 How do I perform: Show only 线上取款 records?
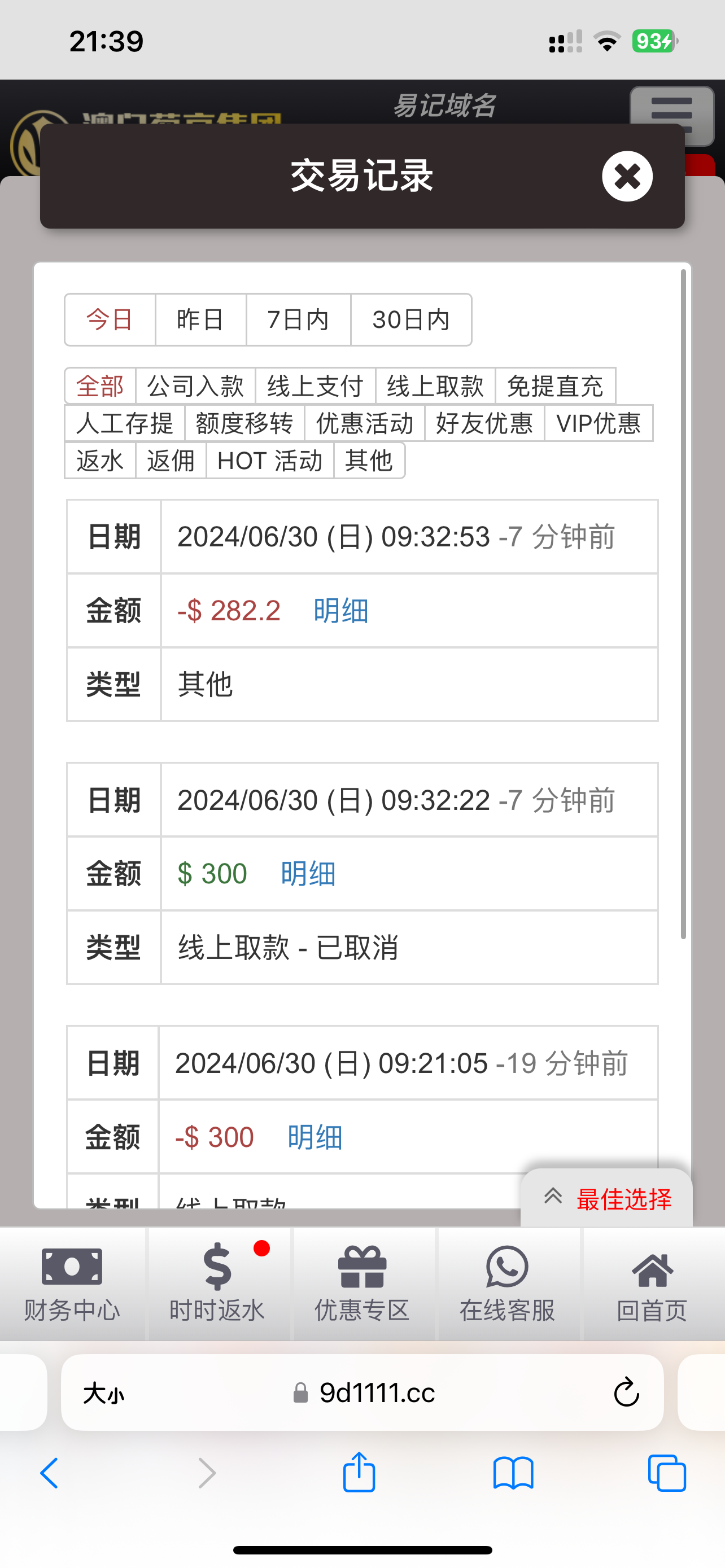point(435,386)
